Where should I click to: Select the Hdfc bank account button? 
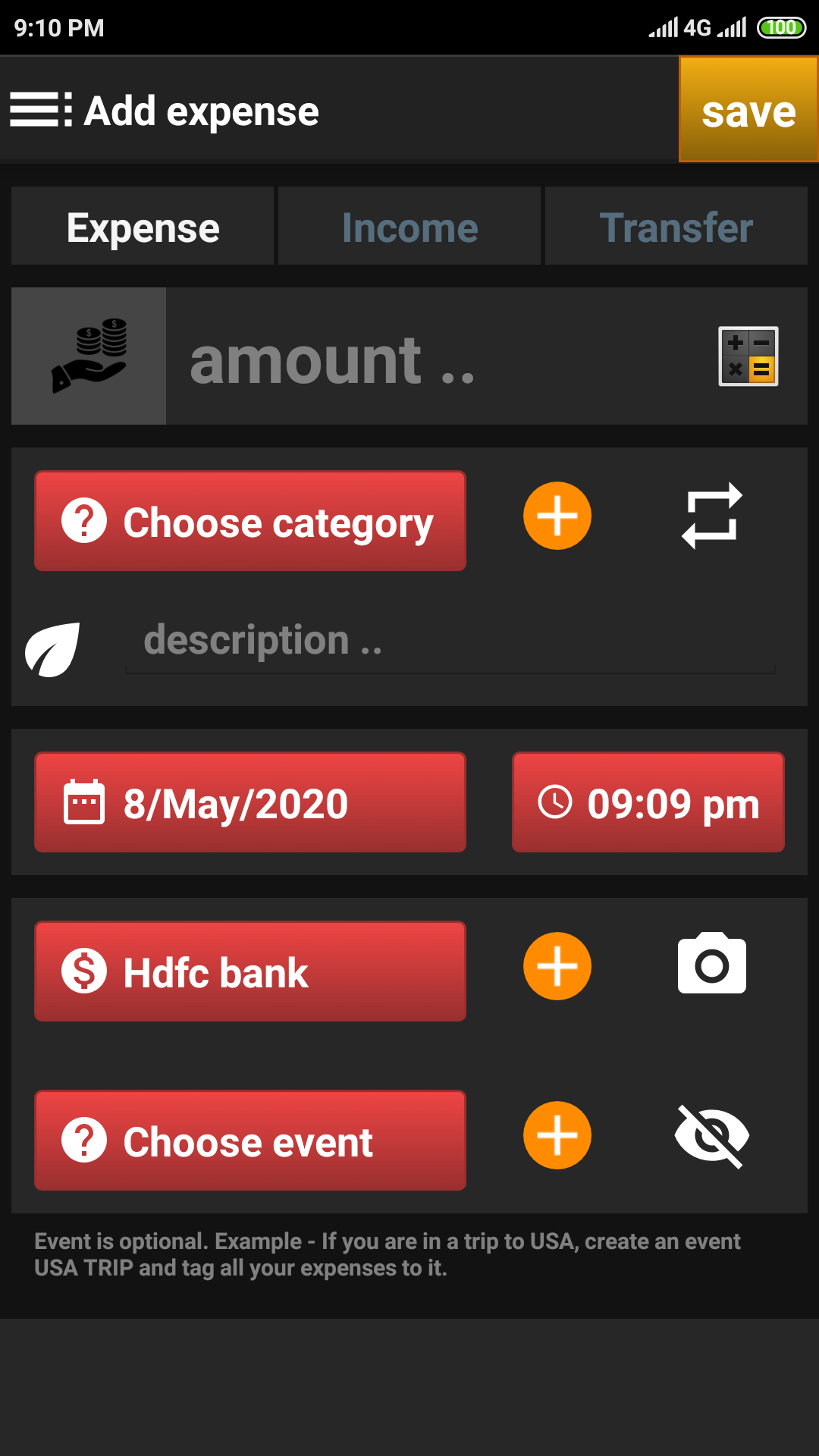(250, 971)
